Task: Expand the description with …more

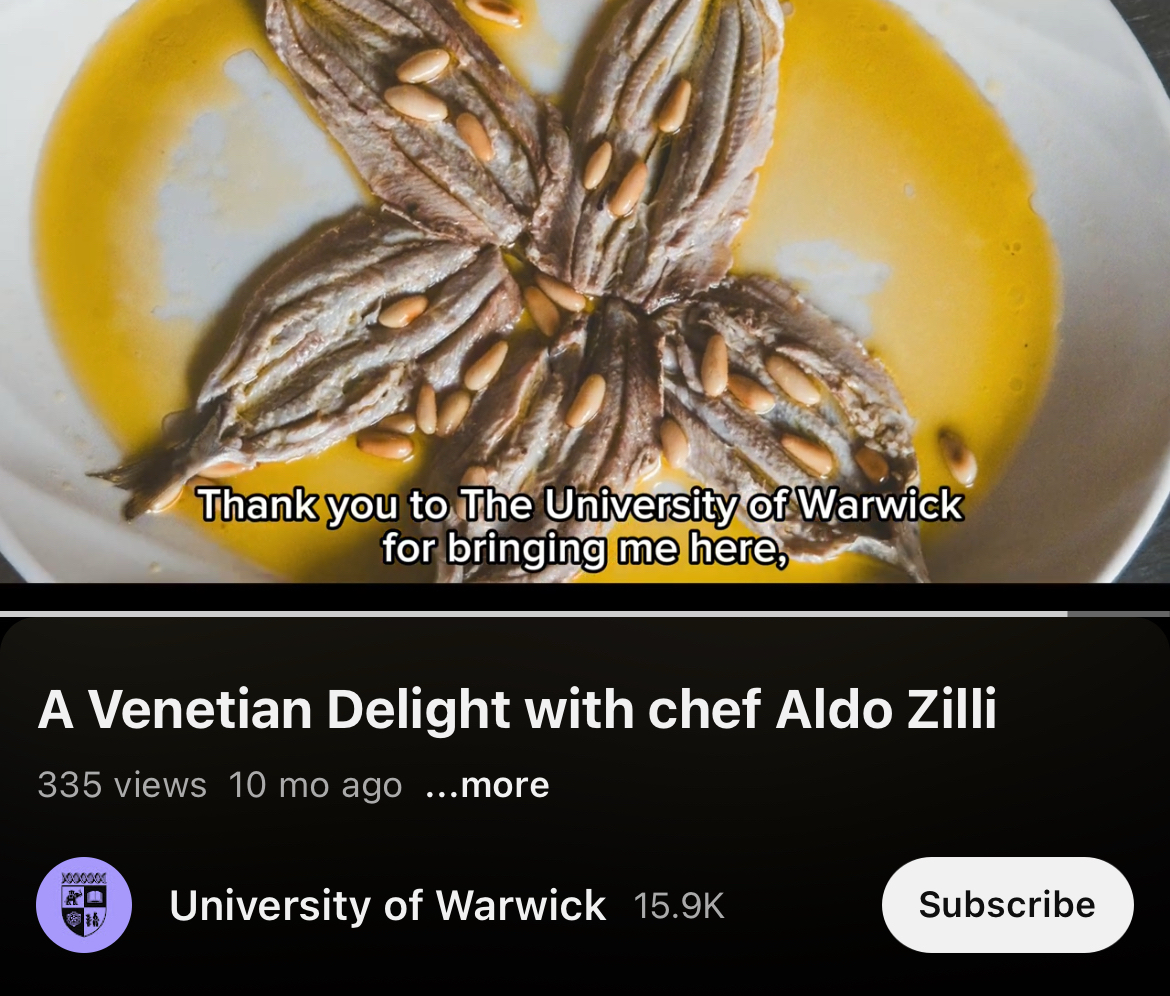Action: 487,785
